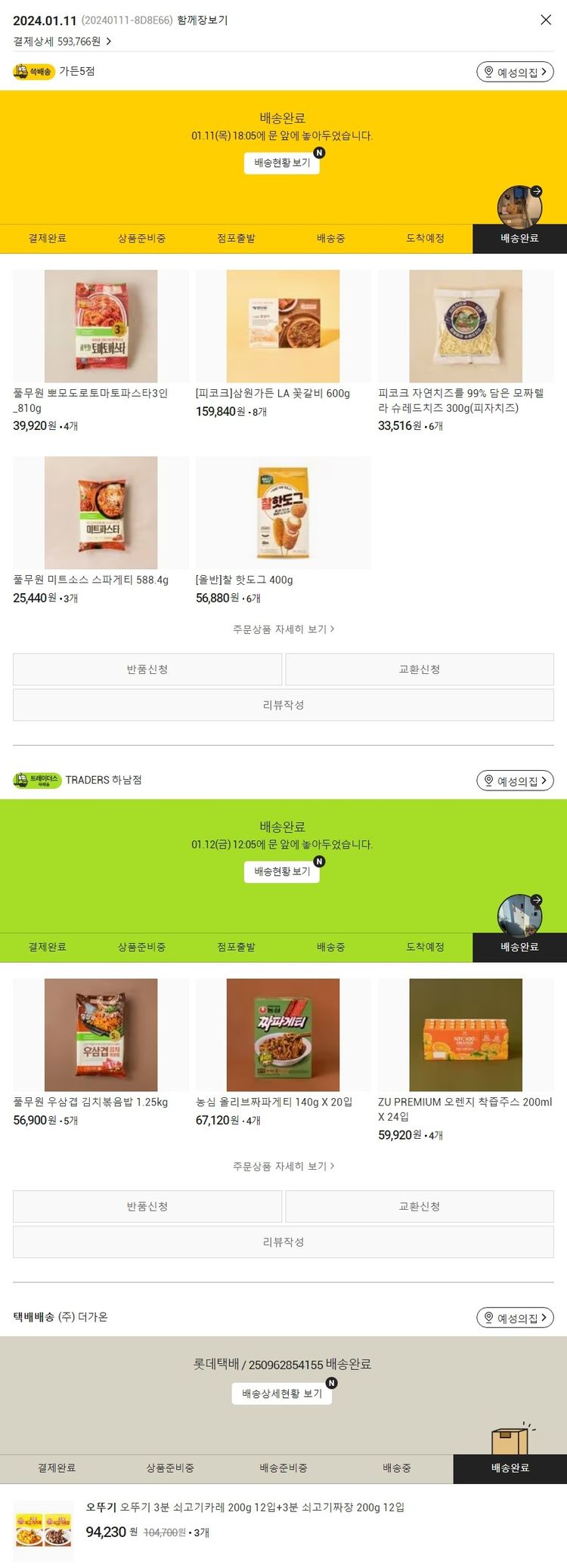Request return for TRADERS 하남점 order
This screenshot has width=567, height=1568.
point(147,1207)
